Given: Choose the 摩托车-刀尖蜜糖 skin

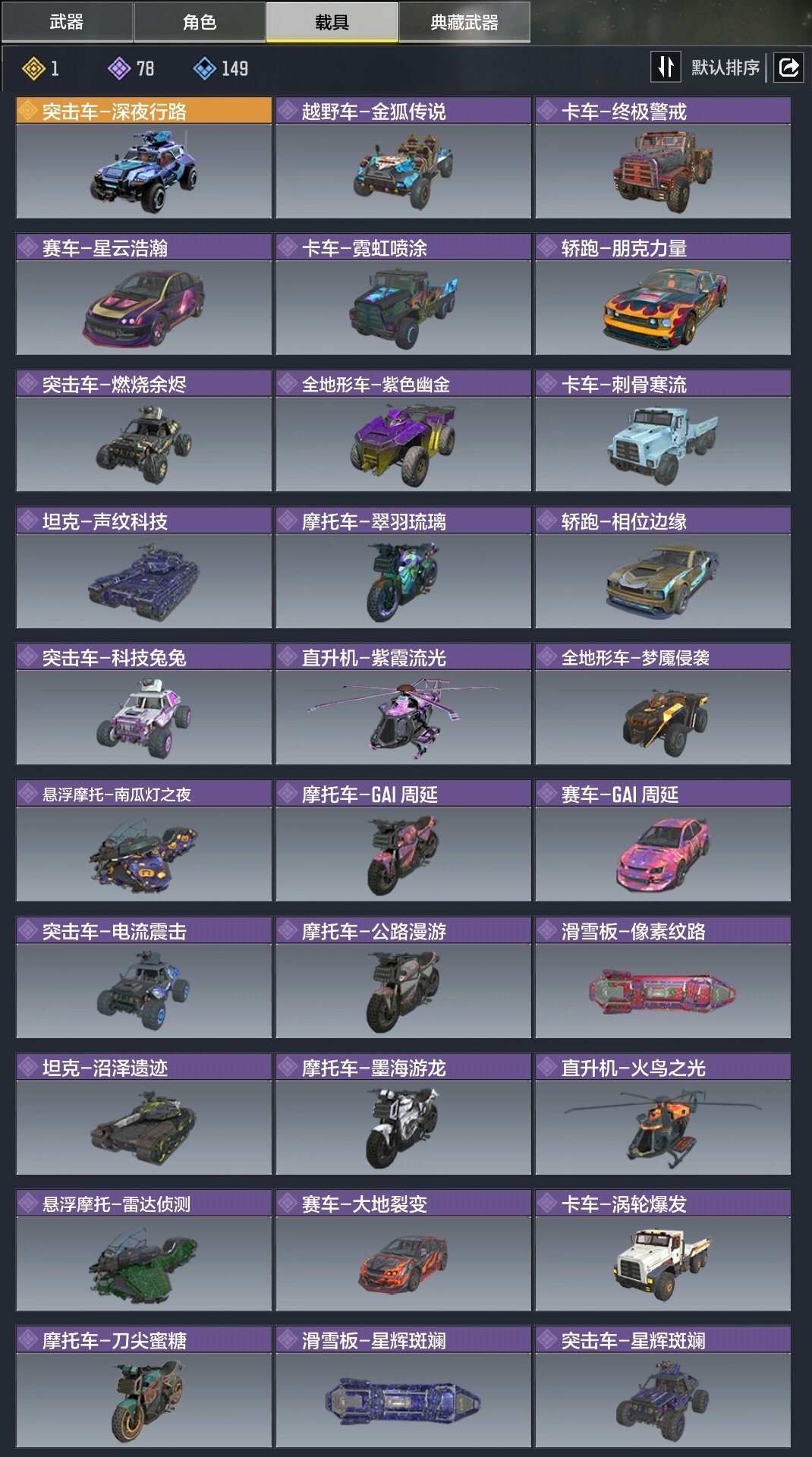Looking at the screenshot, I should pos(143,1387).
